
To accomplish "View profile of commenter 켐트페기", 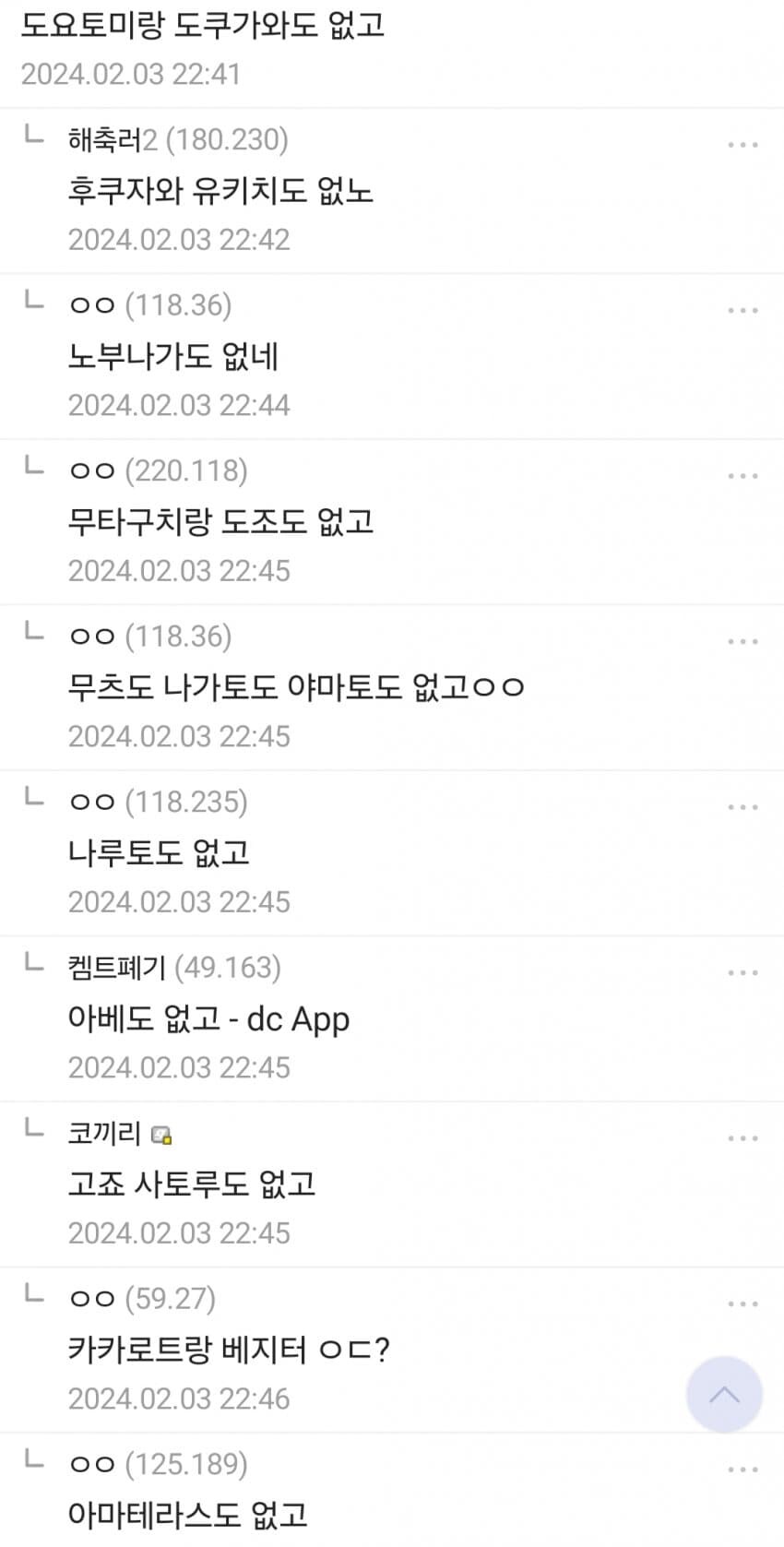I will click(117, 967).
